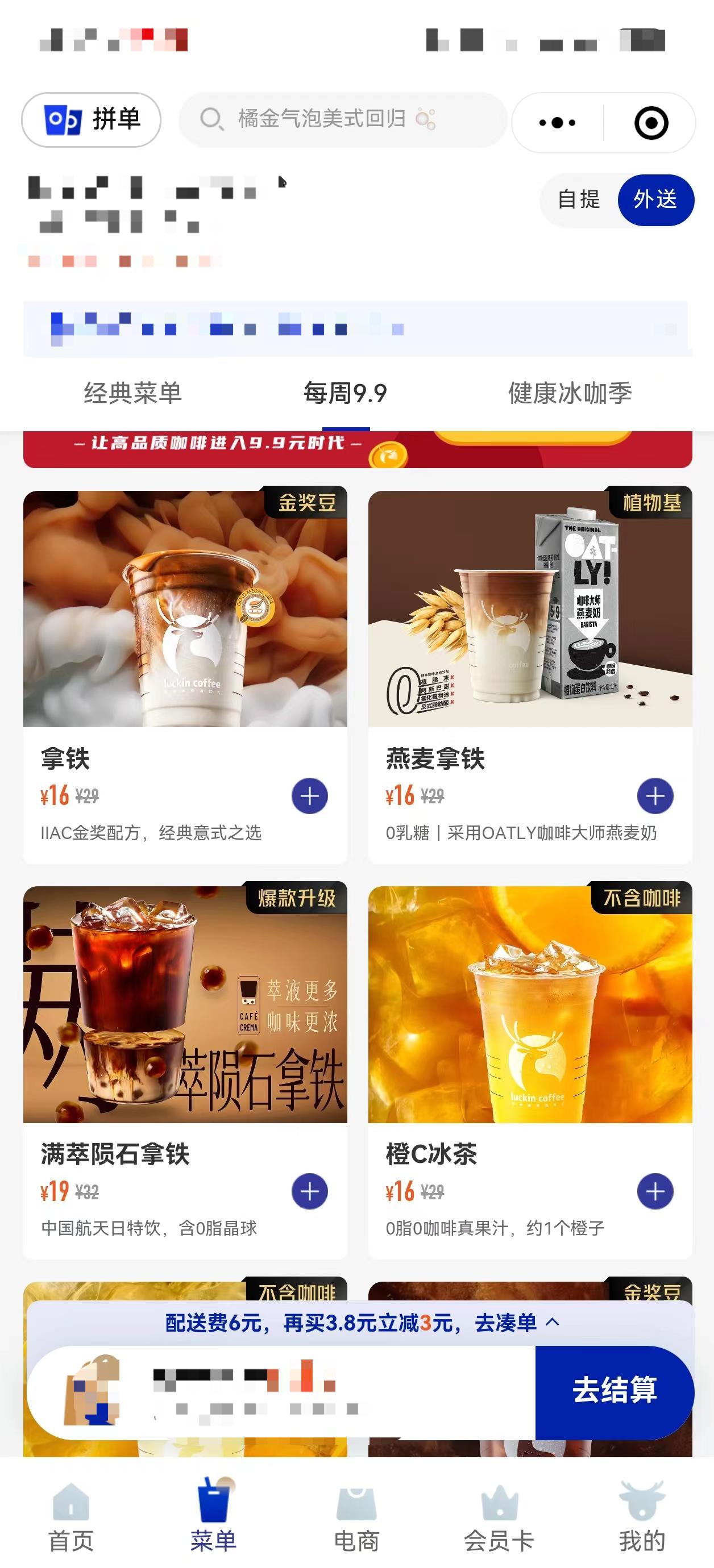Proceed with 去结算 checkout
This screenshot has width=714, height=1568.
[x=614, y=1390]
